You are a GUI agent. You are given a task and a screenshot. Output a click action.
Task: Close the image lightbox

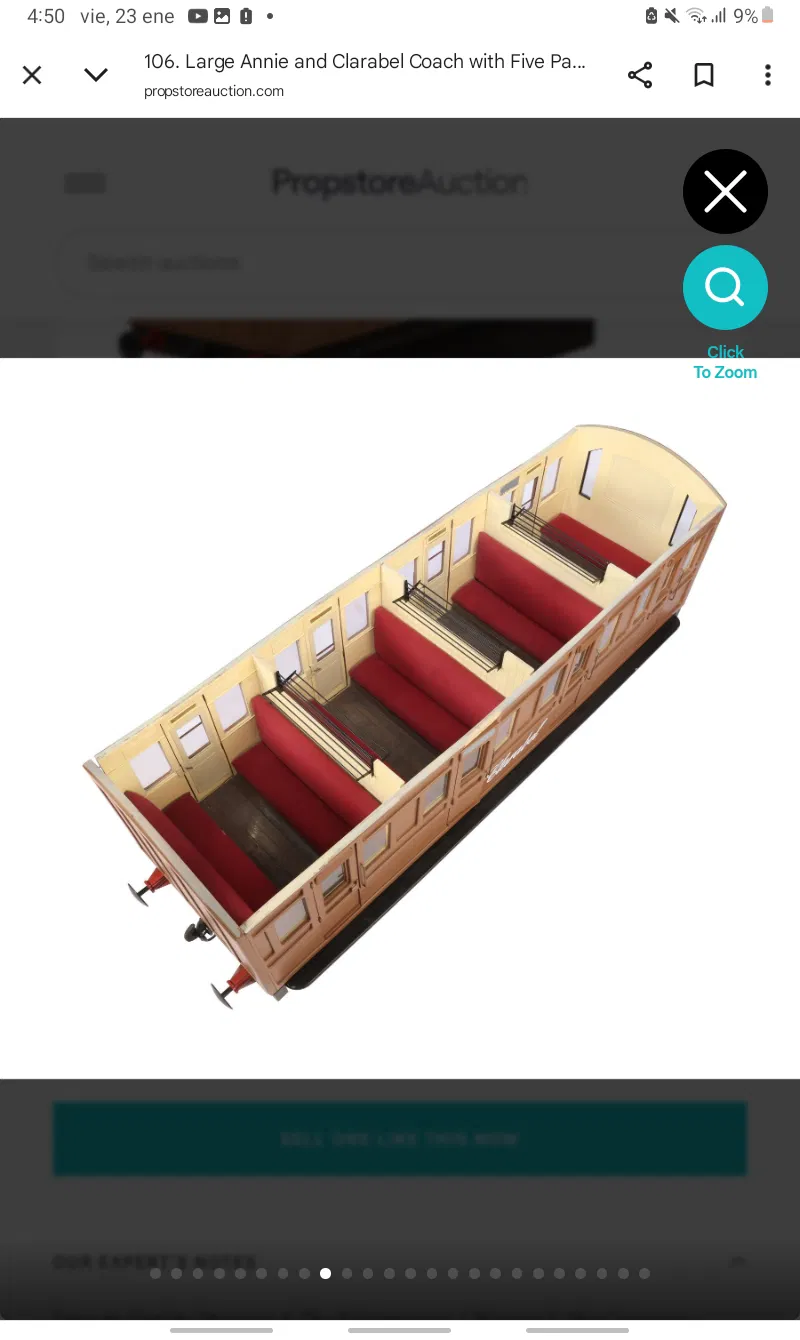pos(725,192)
